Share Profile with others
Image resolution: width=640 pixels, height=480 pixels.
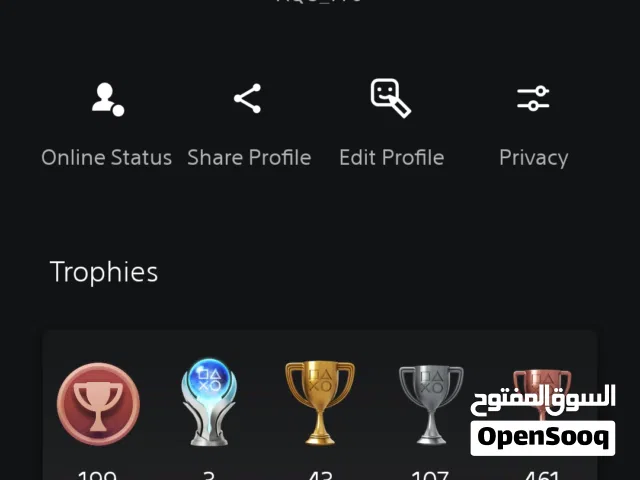coord(248,123)
